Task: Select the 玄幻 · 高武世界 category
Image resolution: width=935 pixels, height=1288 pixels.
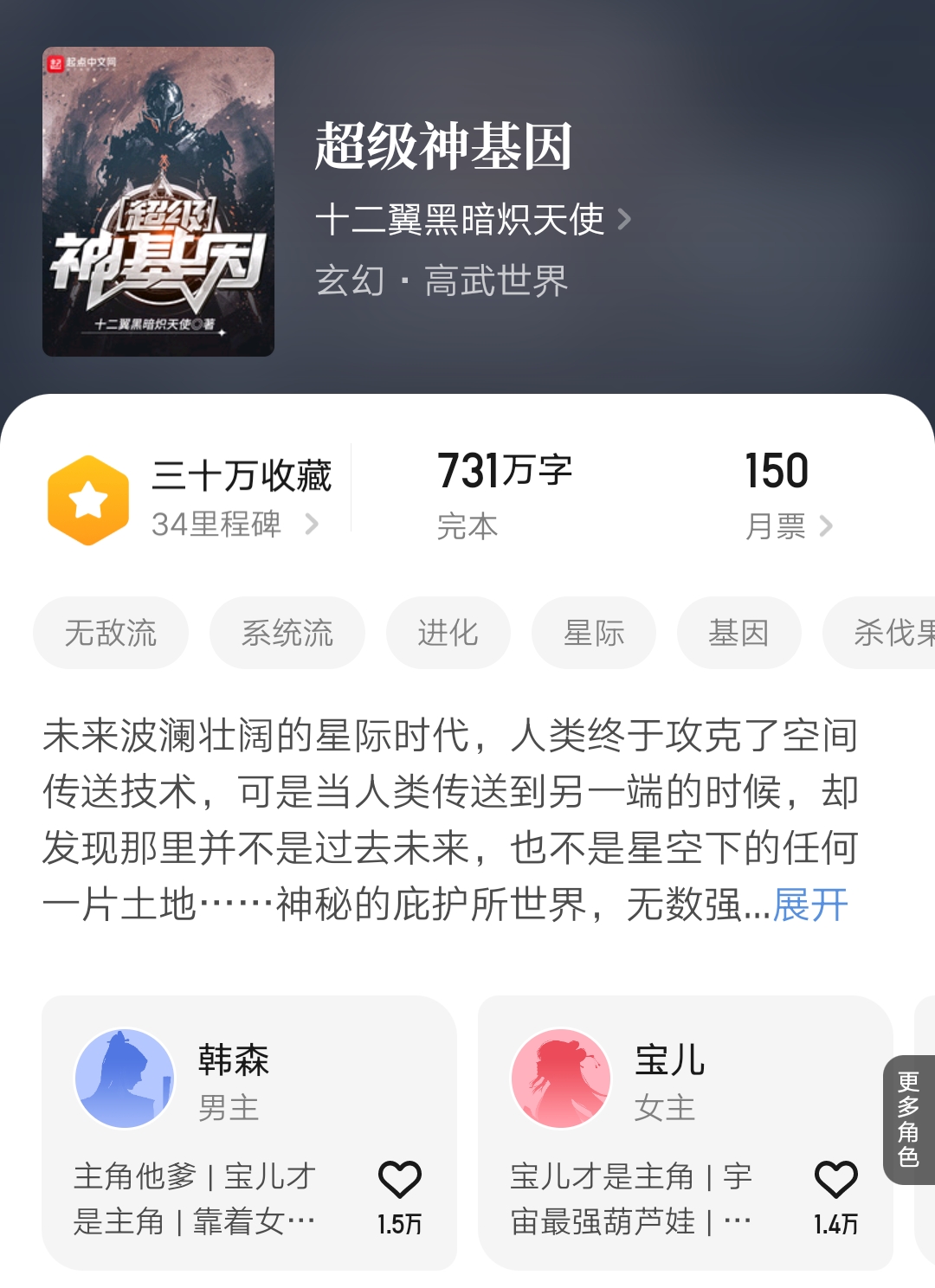Action: [x=442, y=280]
